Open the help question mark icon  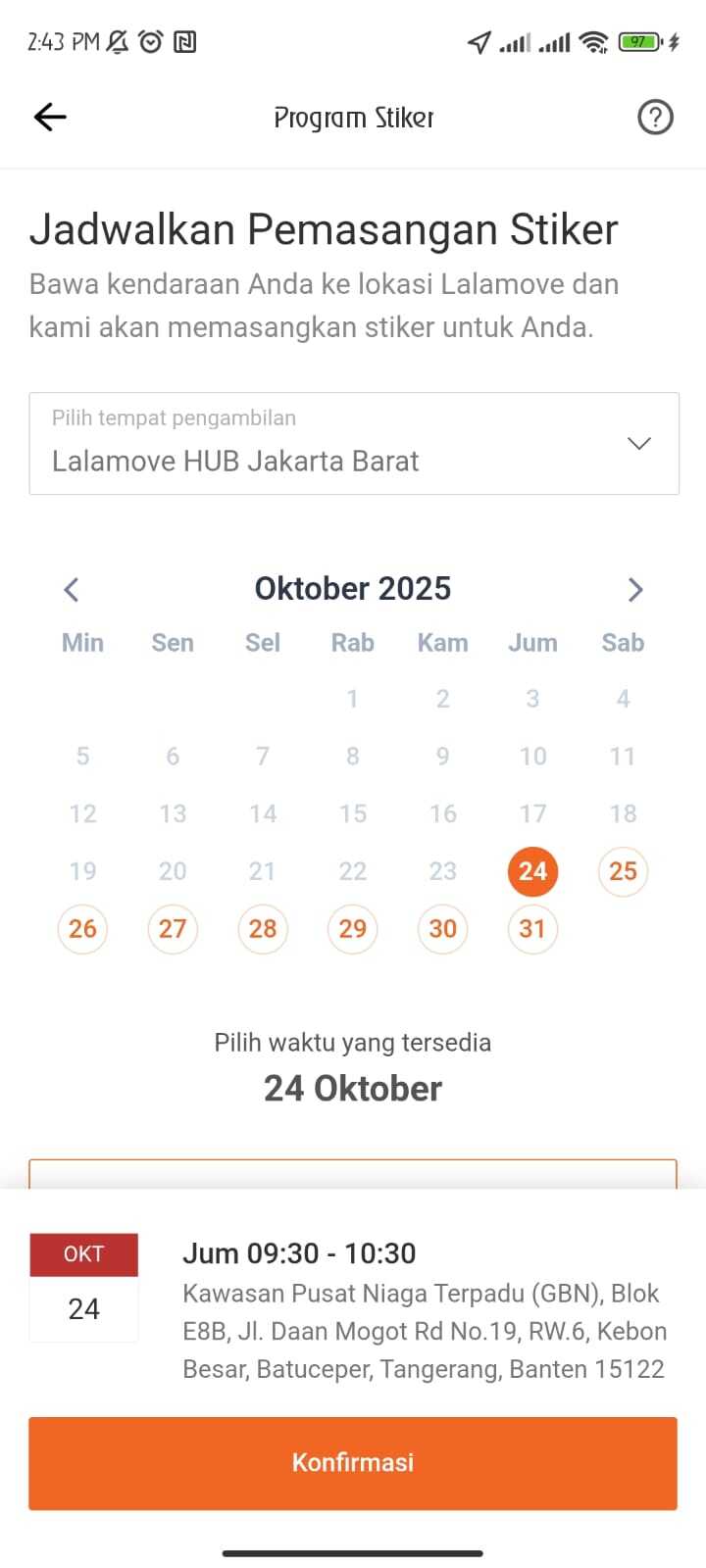pos(655,117)
